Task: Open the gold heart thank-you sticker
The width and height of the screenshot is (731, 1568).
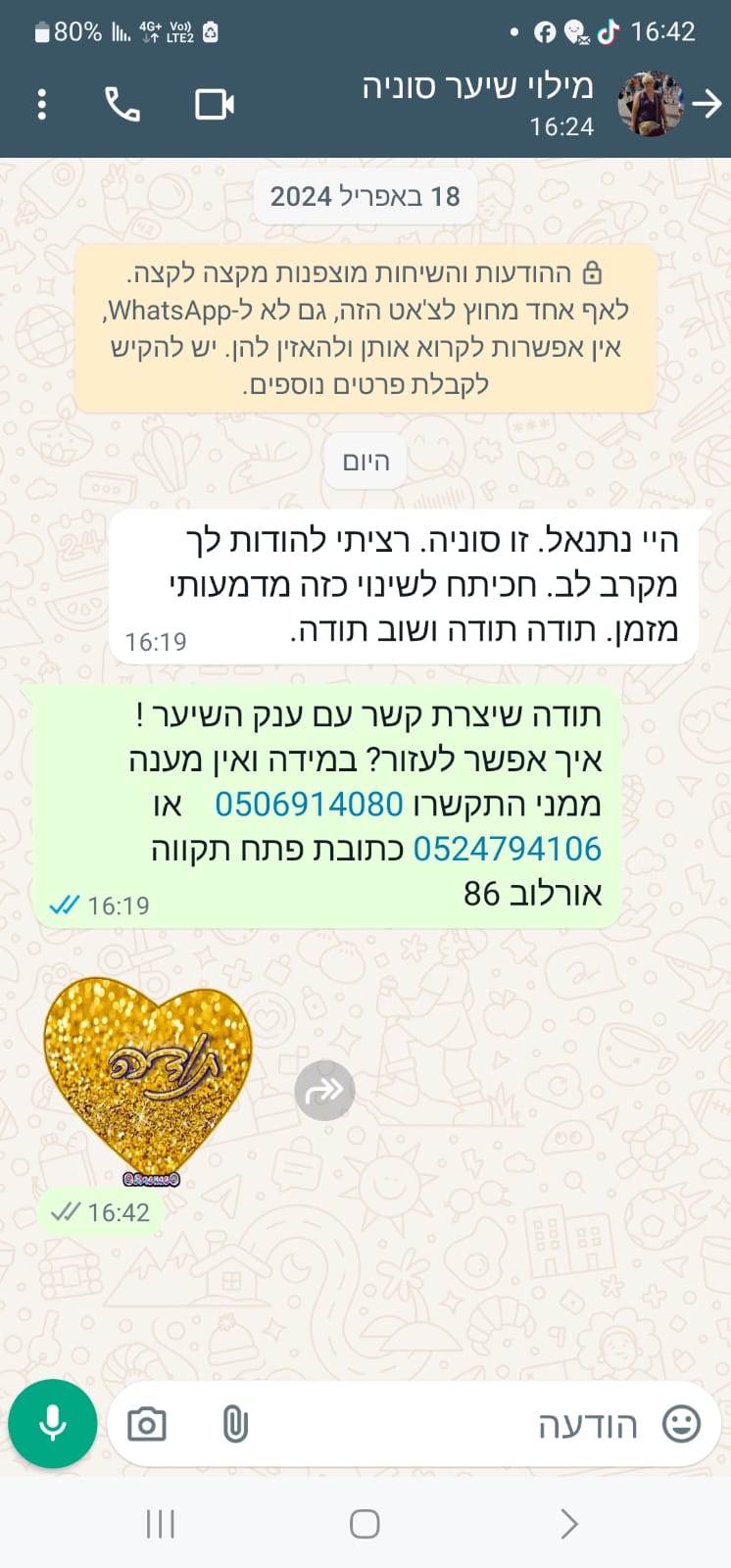Action: coord(147,1078)
